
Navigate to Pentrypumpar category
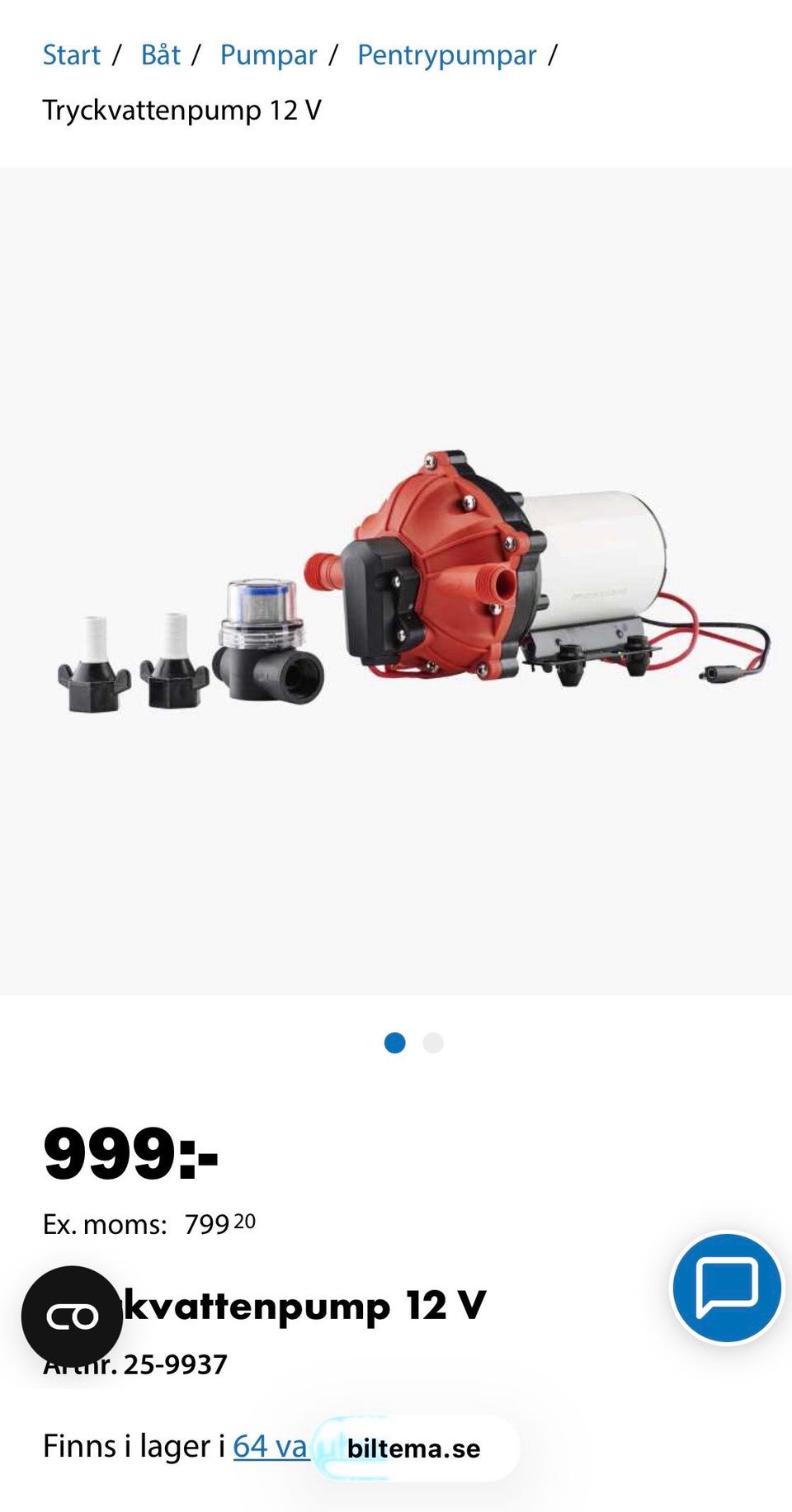pos(446,55)
